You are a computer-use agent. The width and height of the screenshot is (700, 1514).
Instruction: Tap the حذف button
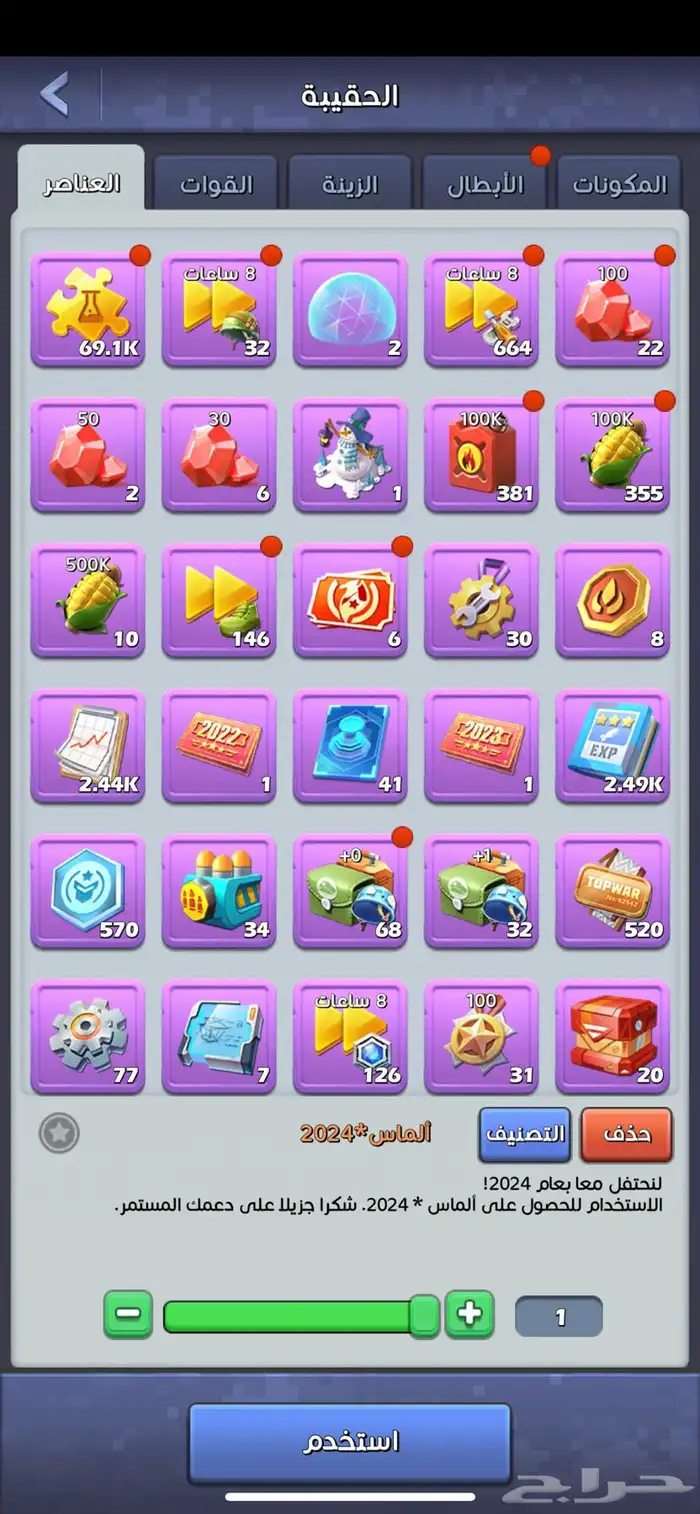(x=626, y=1134)
